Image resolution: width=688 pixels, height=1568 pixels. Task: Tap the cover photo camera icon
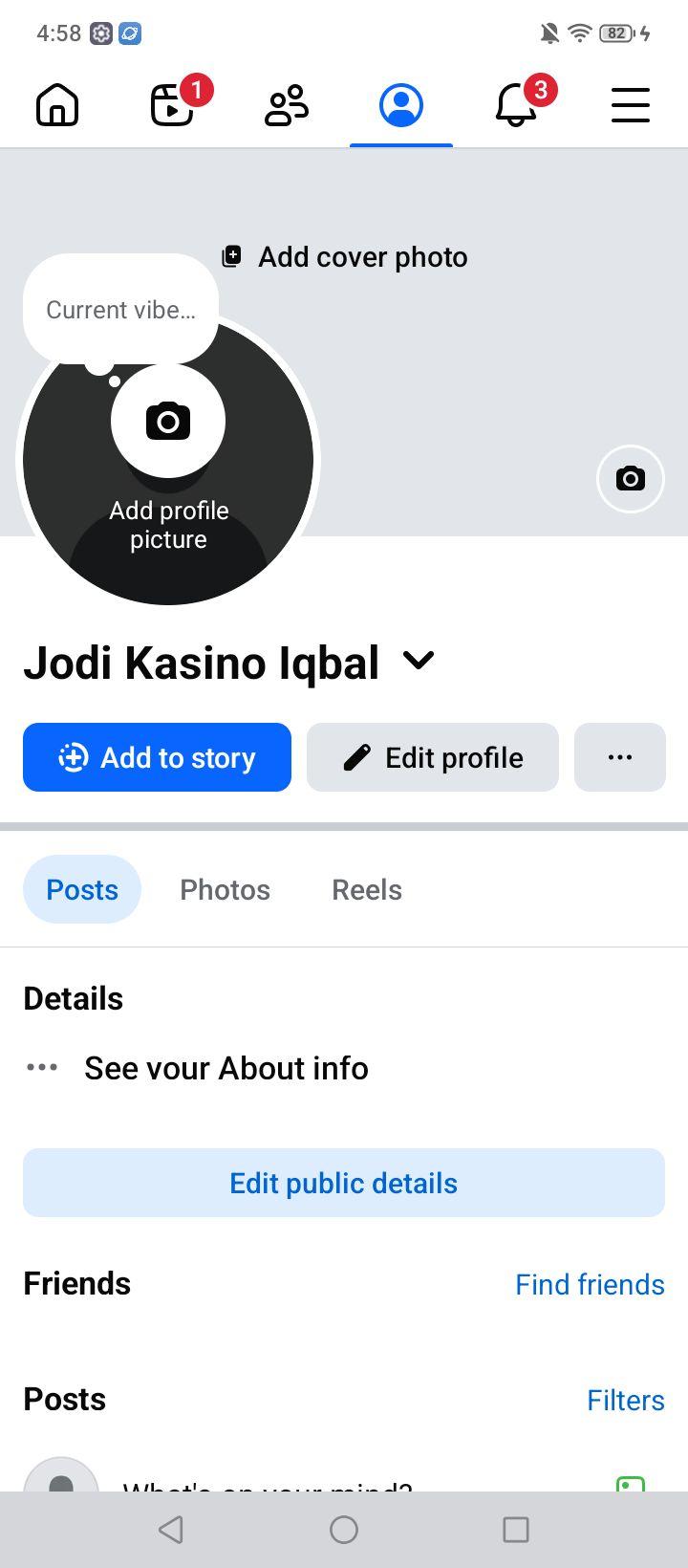click(631, 478)
